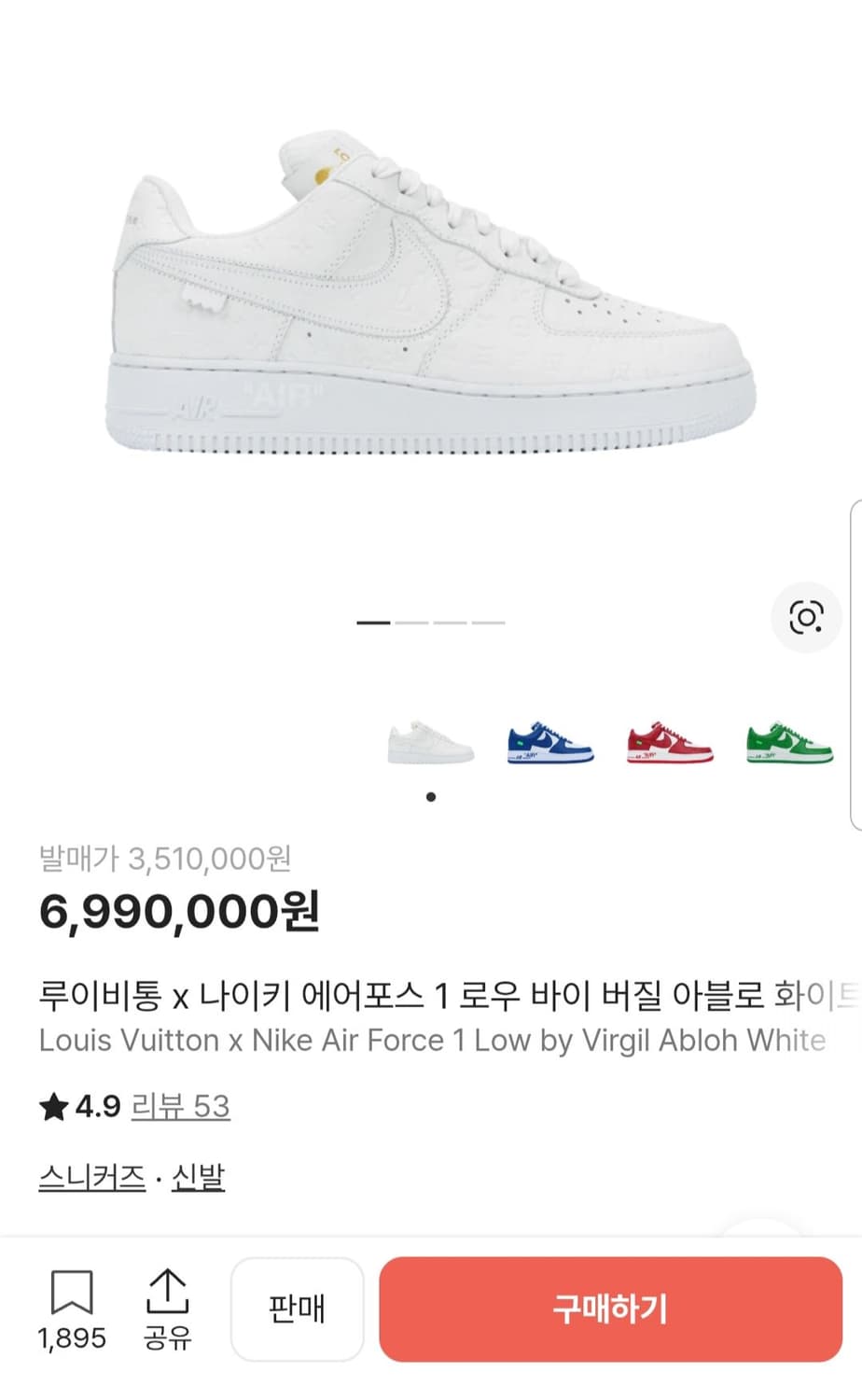This screenshot has width=862, height=1400.
Task: Open the image visual search camera icon
Action: (x=805, y=616)
